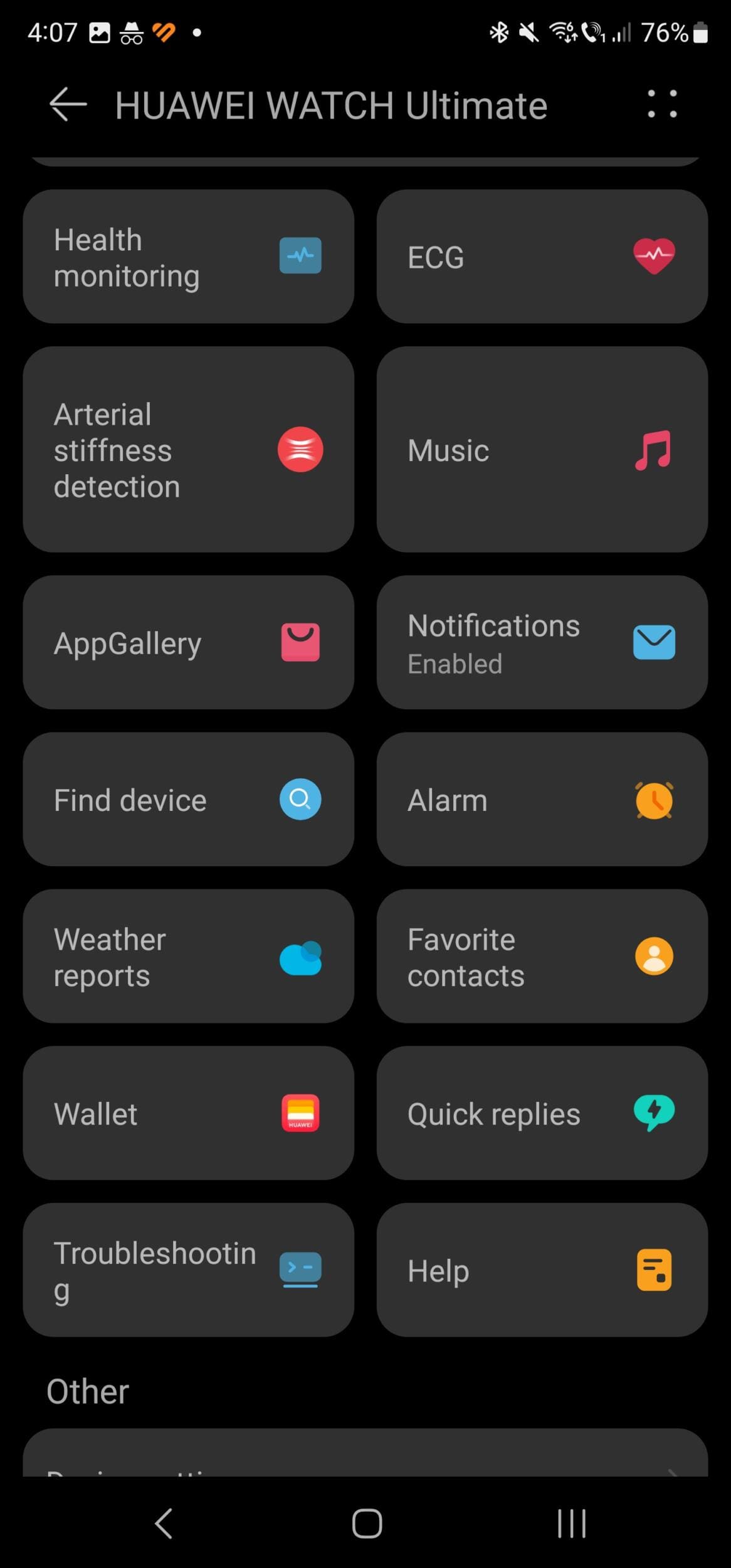The height and width of the screenshot is (1568, 731).
Task: Open Health monitoring settings
Action: coord(188,257)
